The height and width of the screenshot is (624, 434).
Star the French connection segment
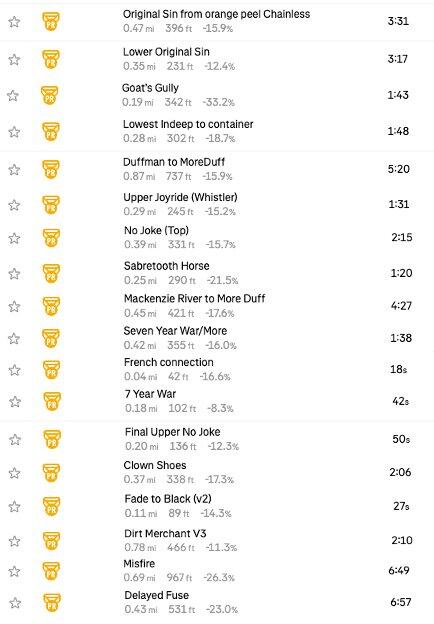[14, 370]
